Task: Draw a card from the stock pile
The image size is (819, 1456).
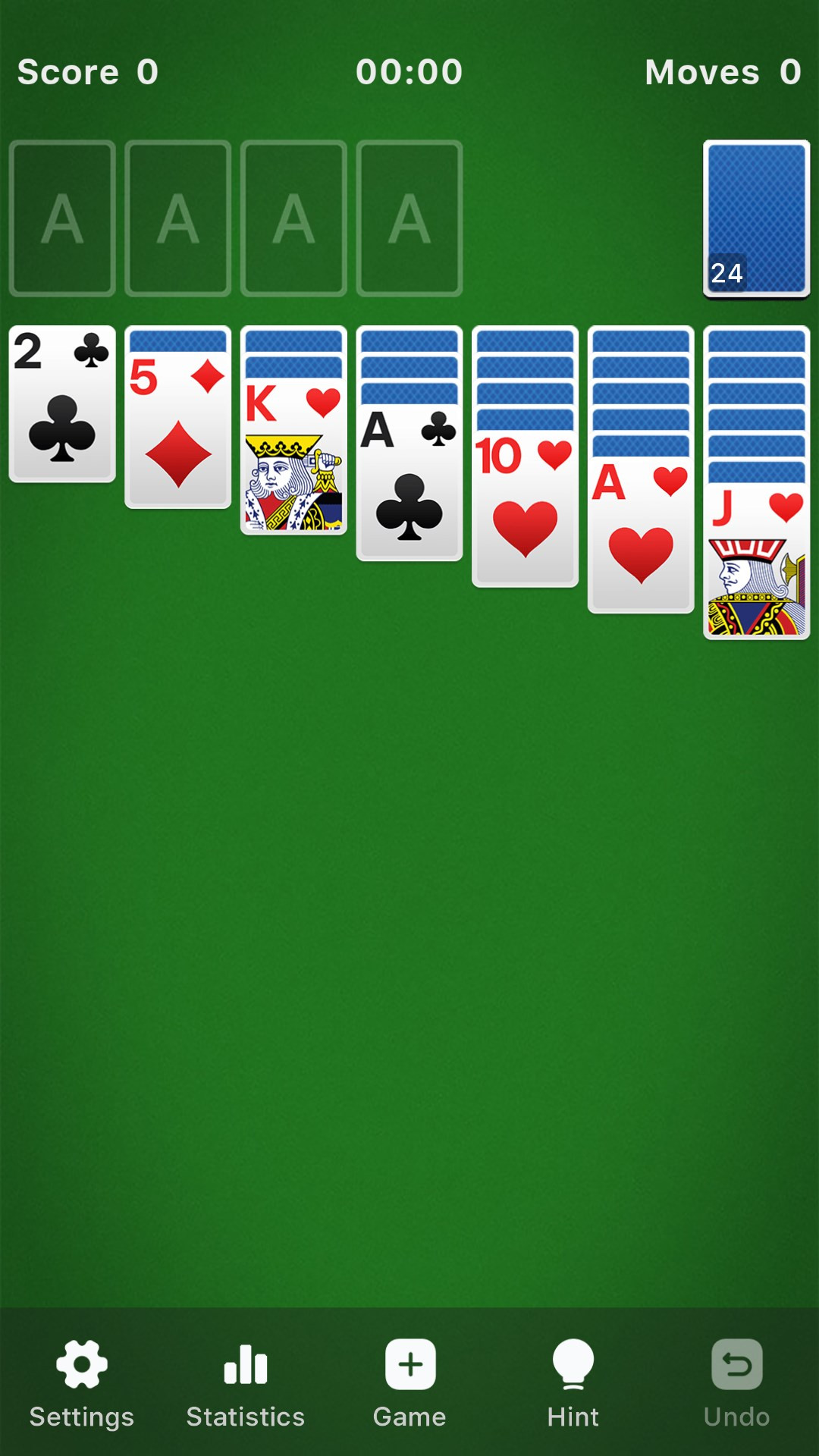Action: 756,218
